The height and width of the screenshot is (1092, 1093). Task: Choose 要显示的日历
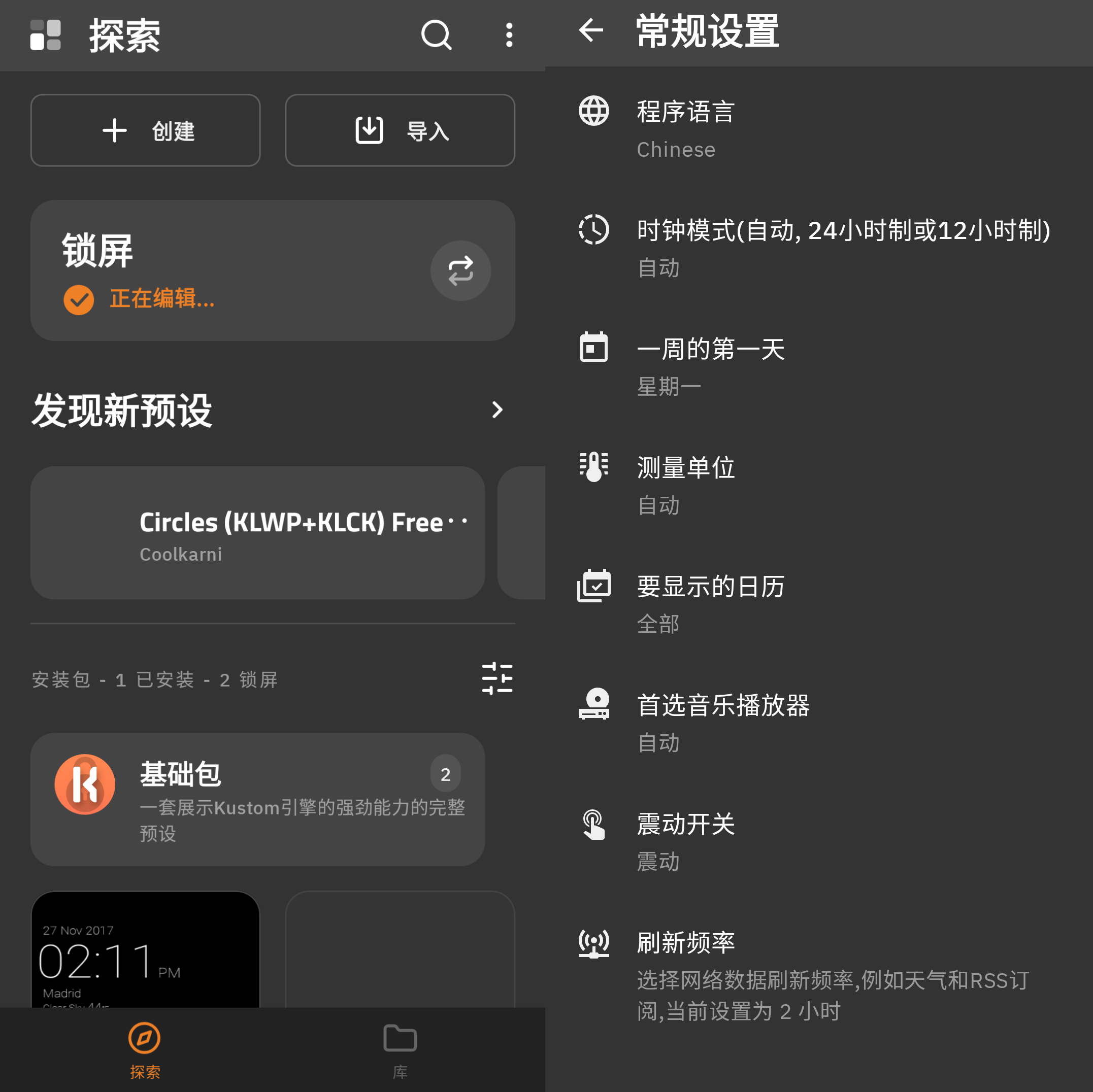815,604
